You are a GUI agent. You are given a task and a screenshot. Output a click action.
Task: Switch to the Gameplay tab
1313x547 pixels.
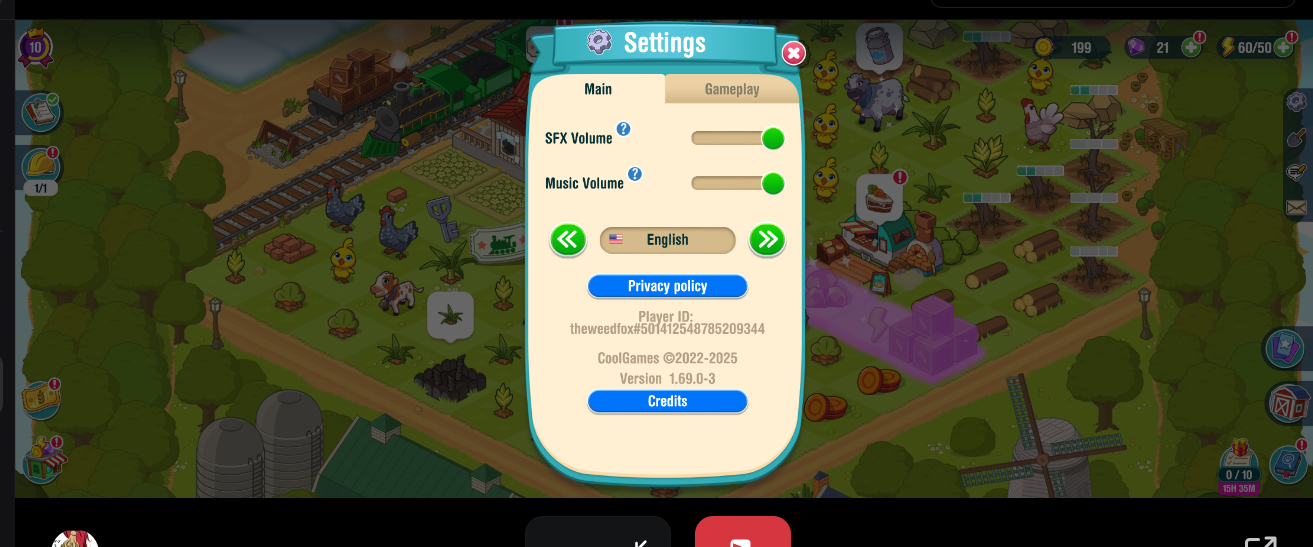732,89
